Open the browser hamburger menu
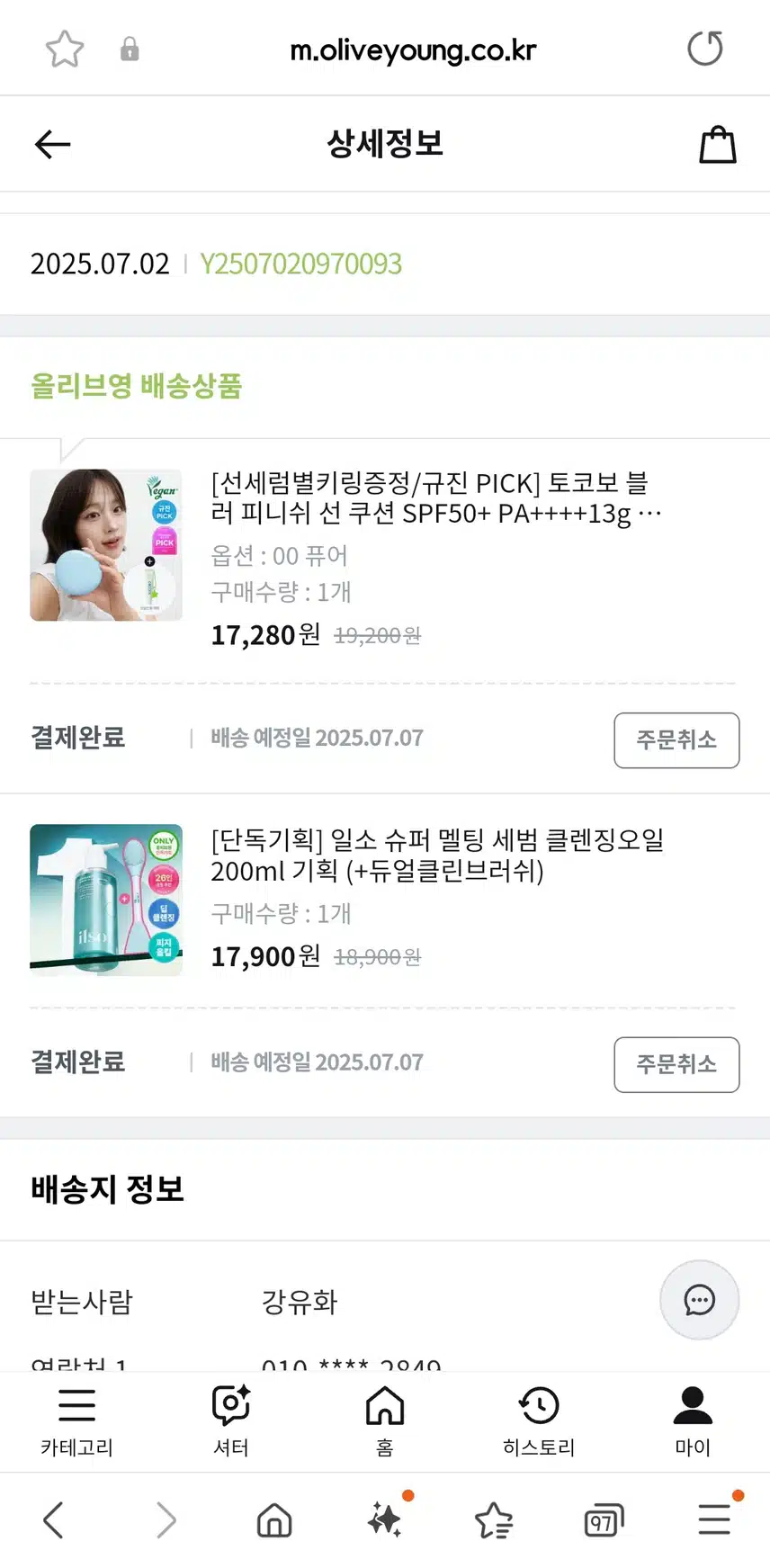 pyautogui.click(x=714, y=1519)
